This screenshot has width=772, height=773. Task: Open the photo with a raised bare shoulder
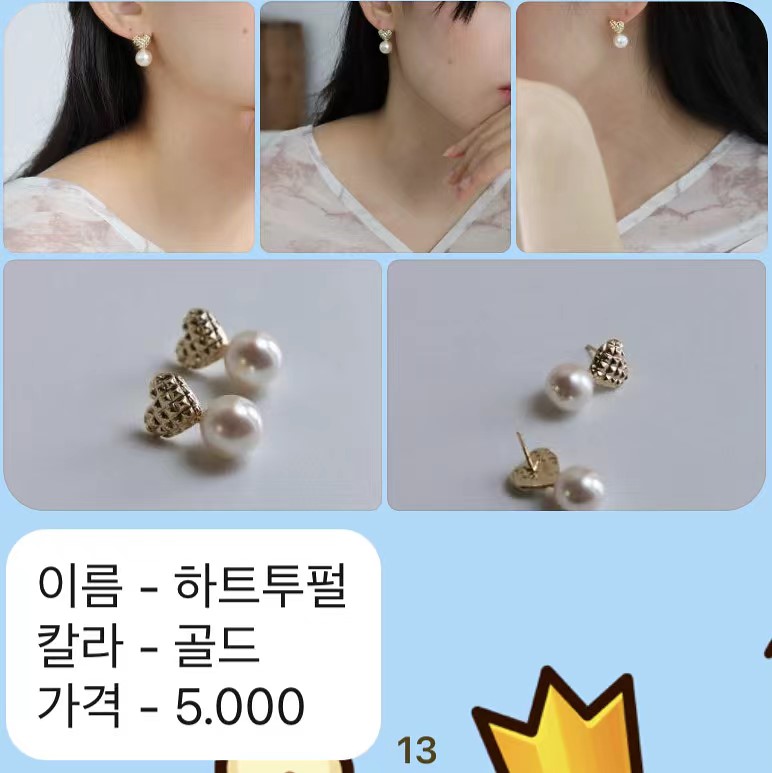641,127
